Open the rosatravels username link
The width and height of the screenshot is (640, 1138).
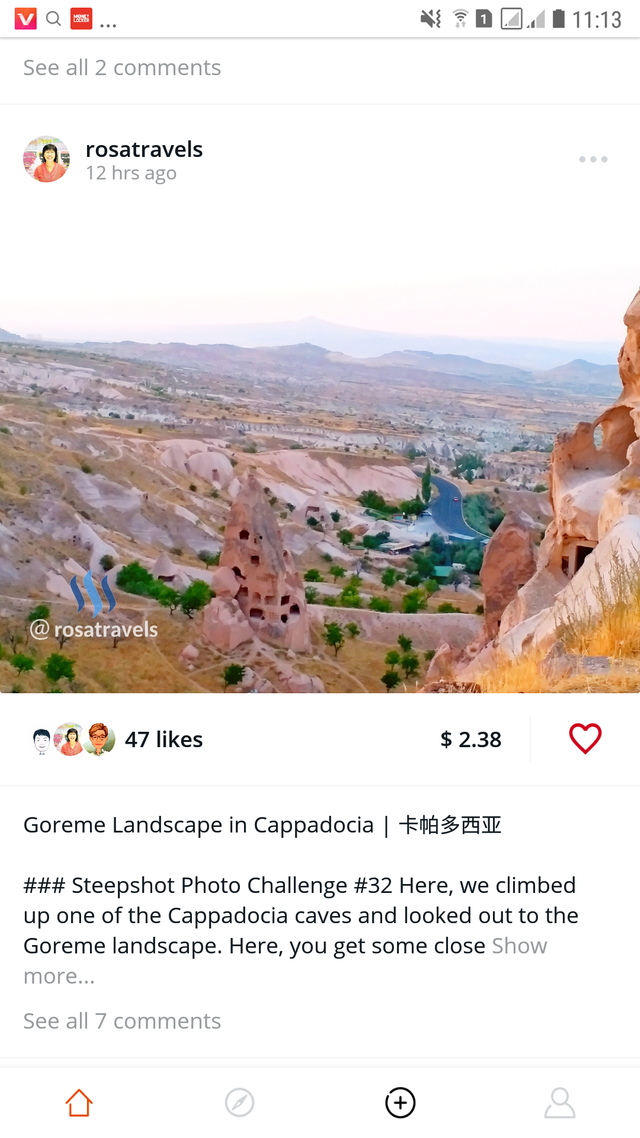coord(144,149)
